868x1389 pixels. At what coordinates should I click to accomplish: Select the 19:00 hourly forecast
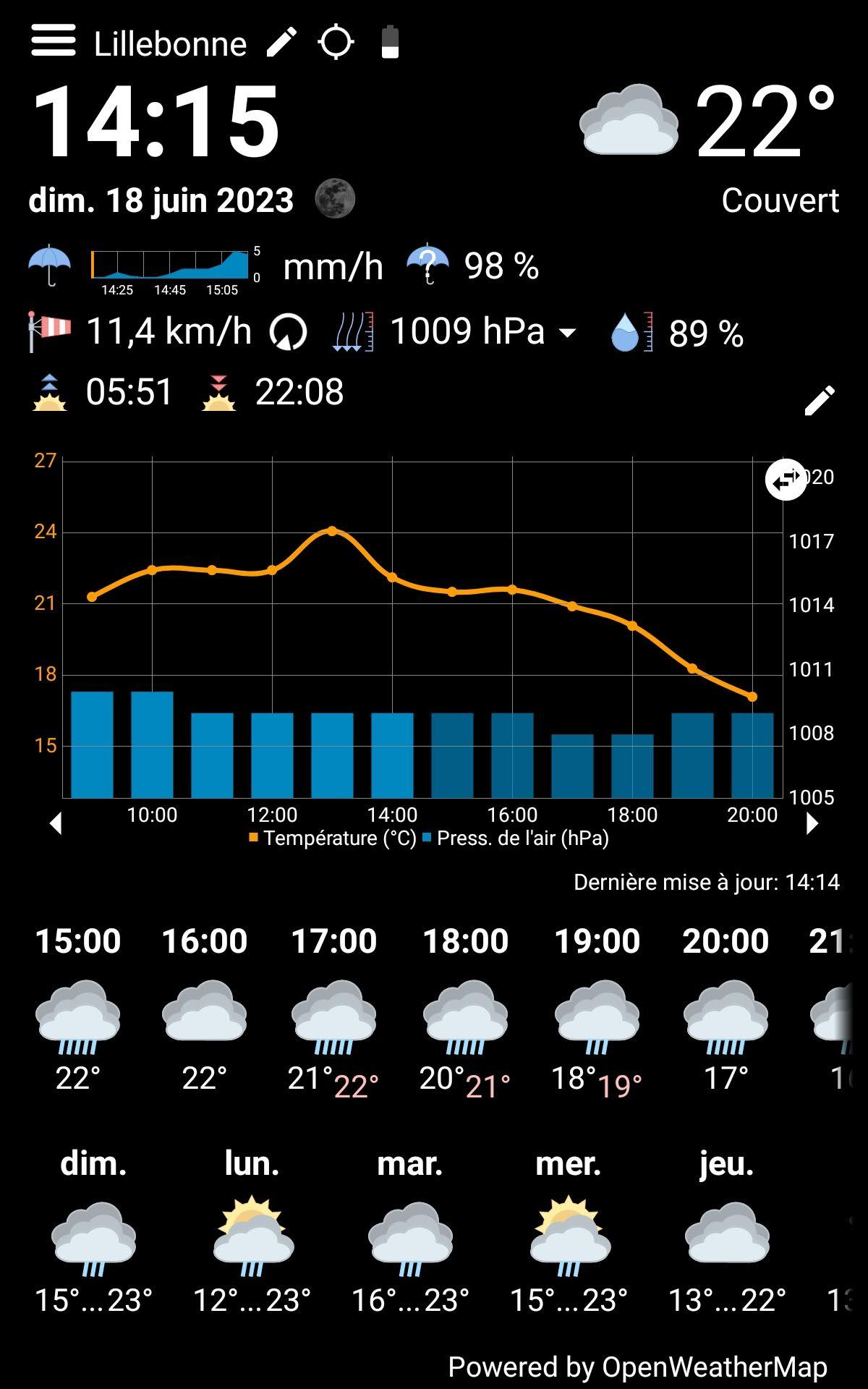click(x=597, y=1010)
